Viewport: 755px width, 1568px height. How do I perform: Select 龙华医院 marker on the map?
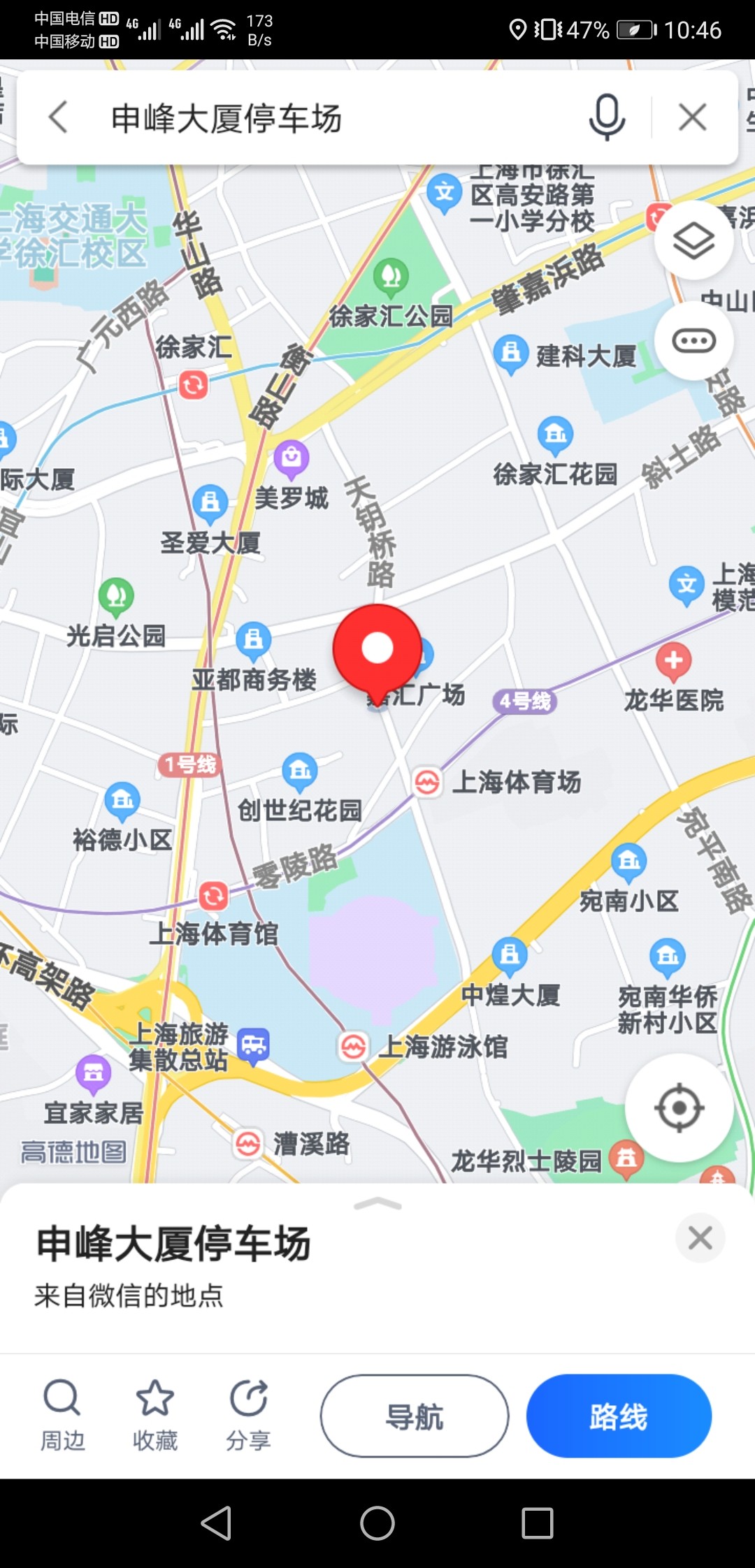(673, 662)
